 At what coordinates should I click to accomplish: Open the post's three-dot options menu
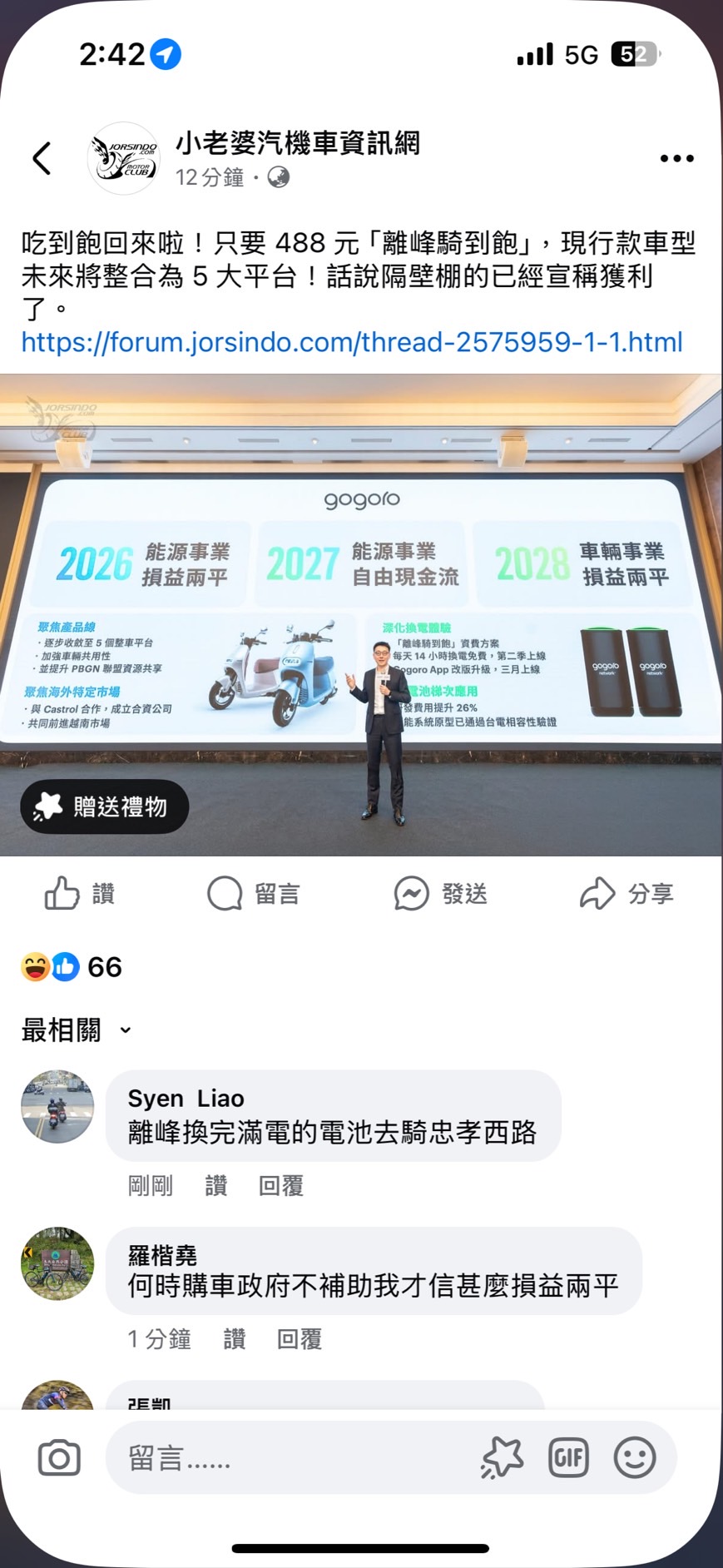click(x=676, y=158)
